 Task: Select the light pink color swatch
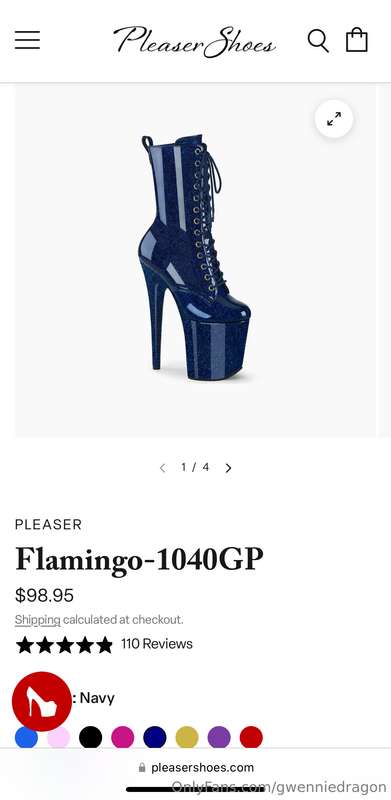[58, 737]
